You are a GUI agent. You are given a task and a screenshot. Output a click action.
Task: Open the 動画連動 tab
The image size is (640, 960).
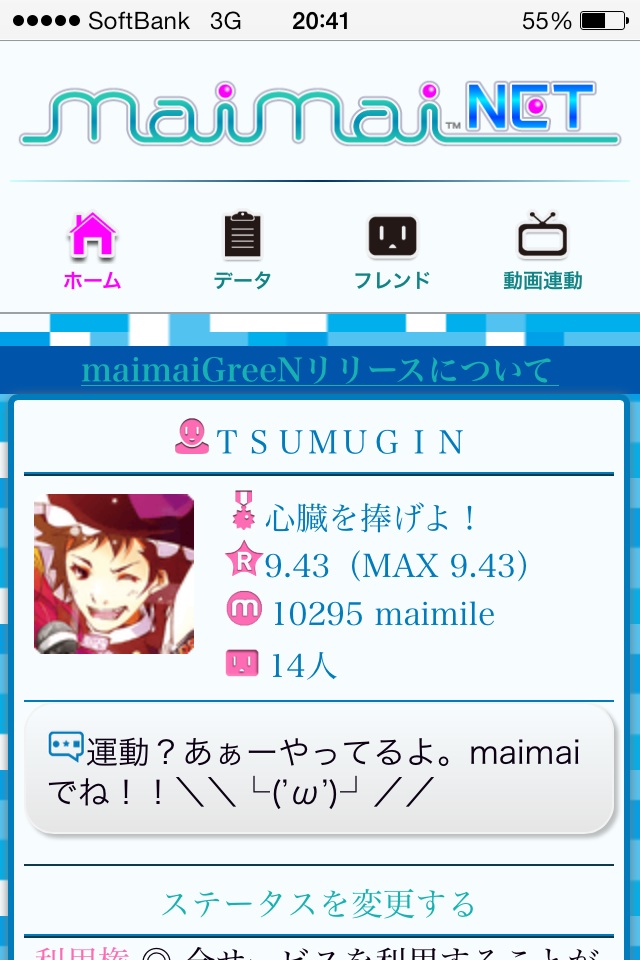click(x=542, y=251)
